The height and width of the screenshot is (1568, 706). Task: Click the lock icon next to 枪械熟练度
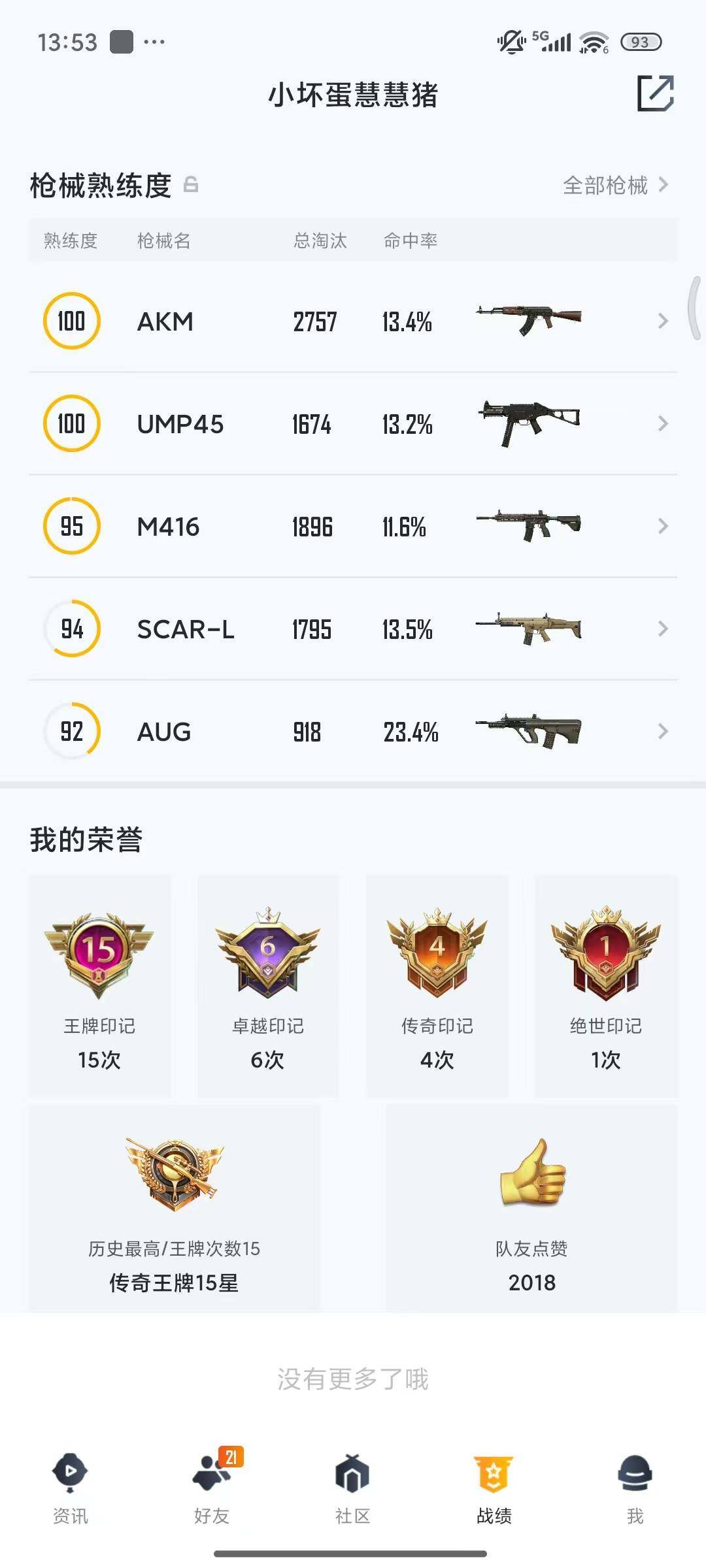click(x=190, y=186)
